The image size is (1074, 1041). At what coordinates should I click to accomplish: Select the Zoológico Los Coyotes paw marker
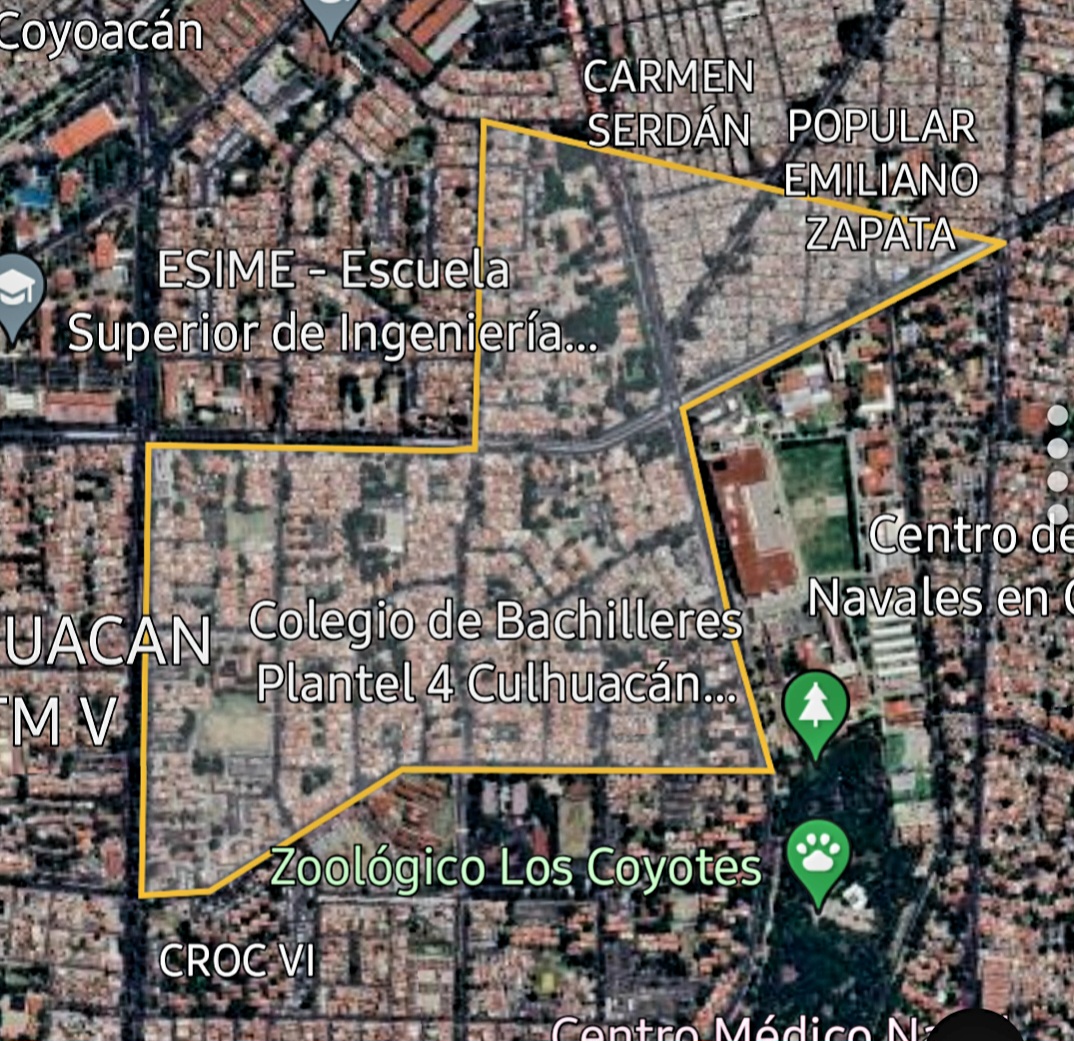pos(818,855)
